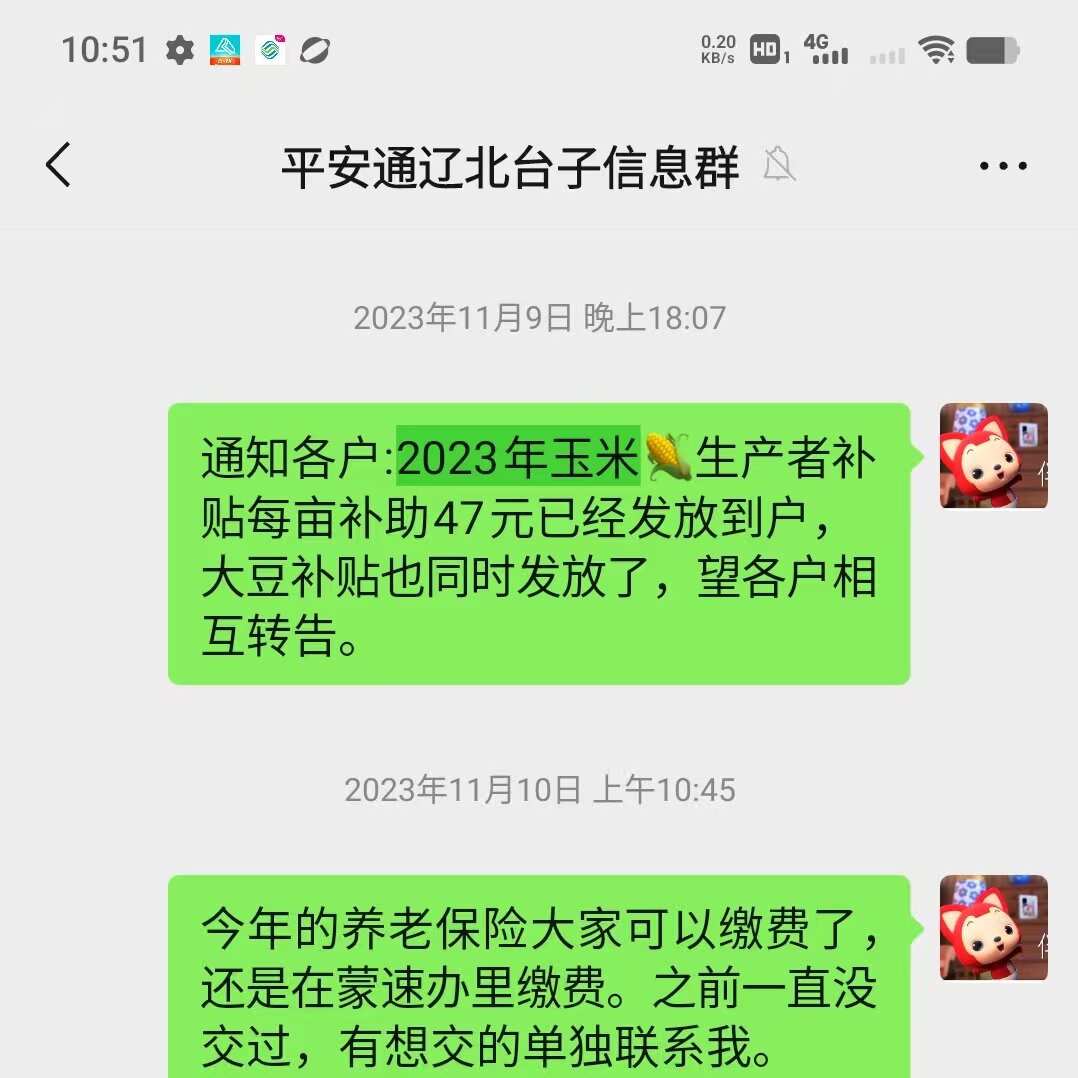
Task: Tap sender avatar beside the pension insurance message
Action: pyautogui.click(x=993, y=927)
